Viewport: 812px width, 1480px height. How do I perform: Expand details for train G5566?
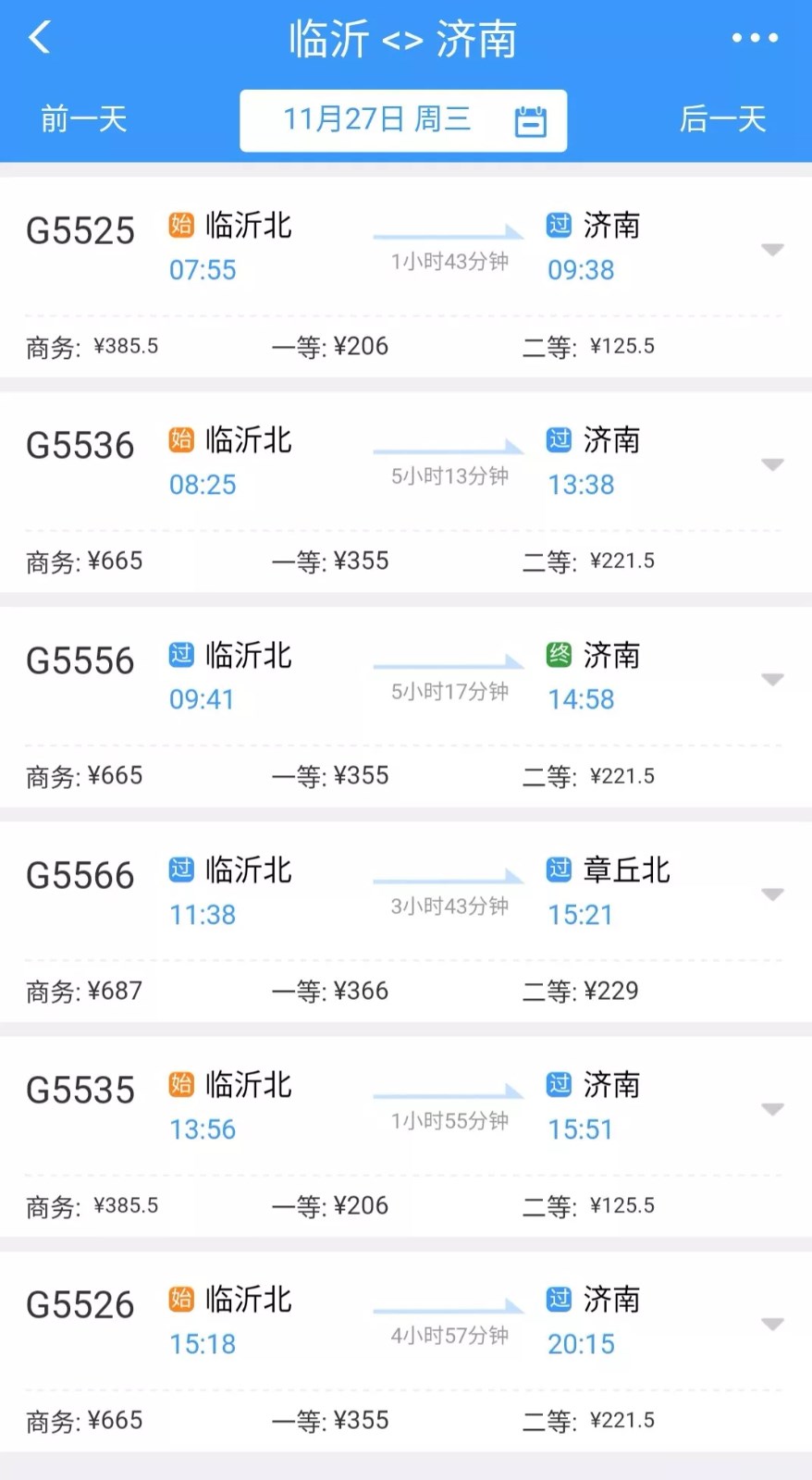tap(772, 894)
